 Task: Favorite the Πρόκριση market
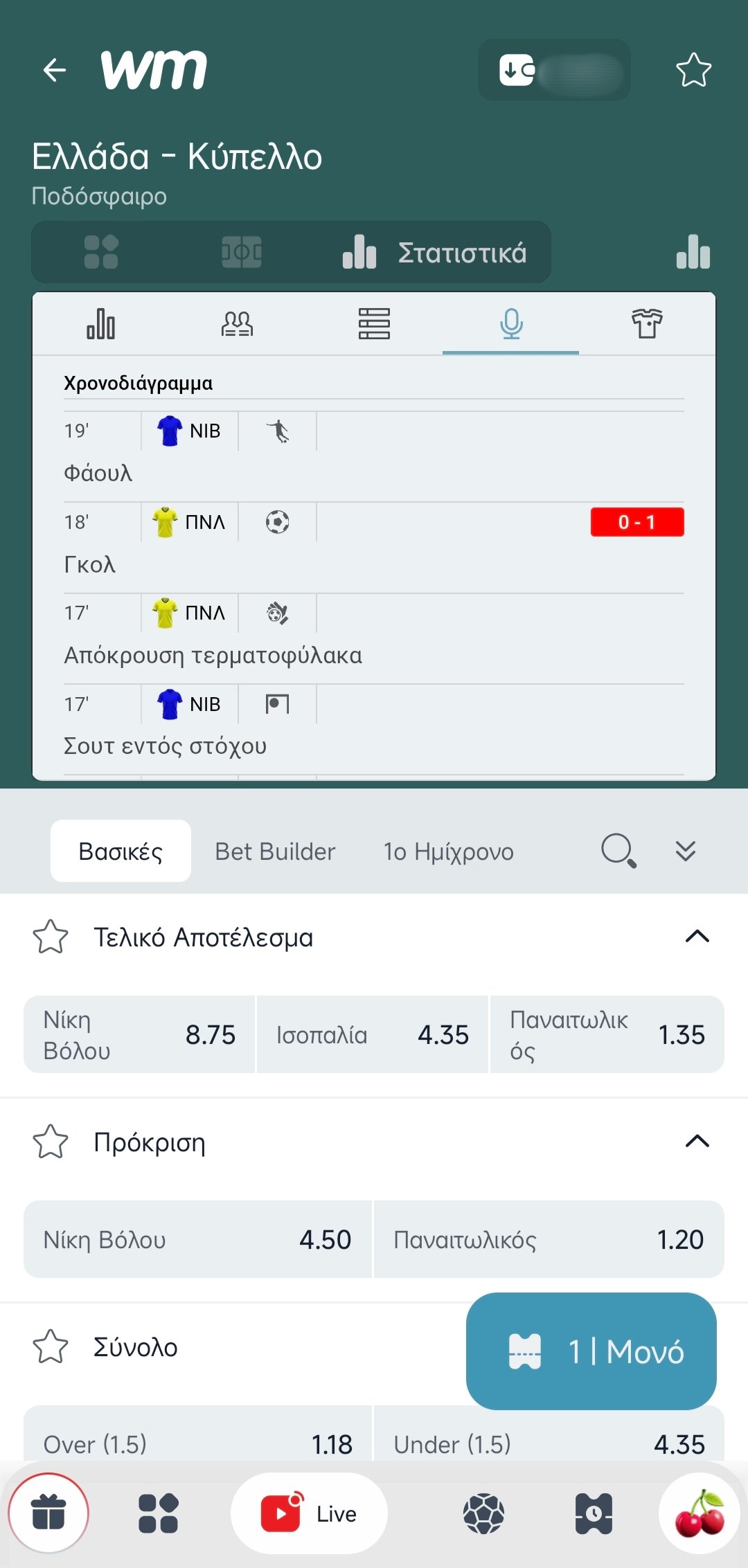pos(51,1142)
